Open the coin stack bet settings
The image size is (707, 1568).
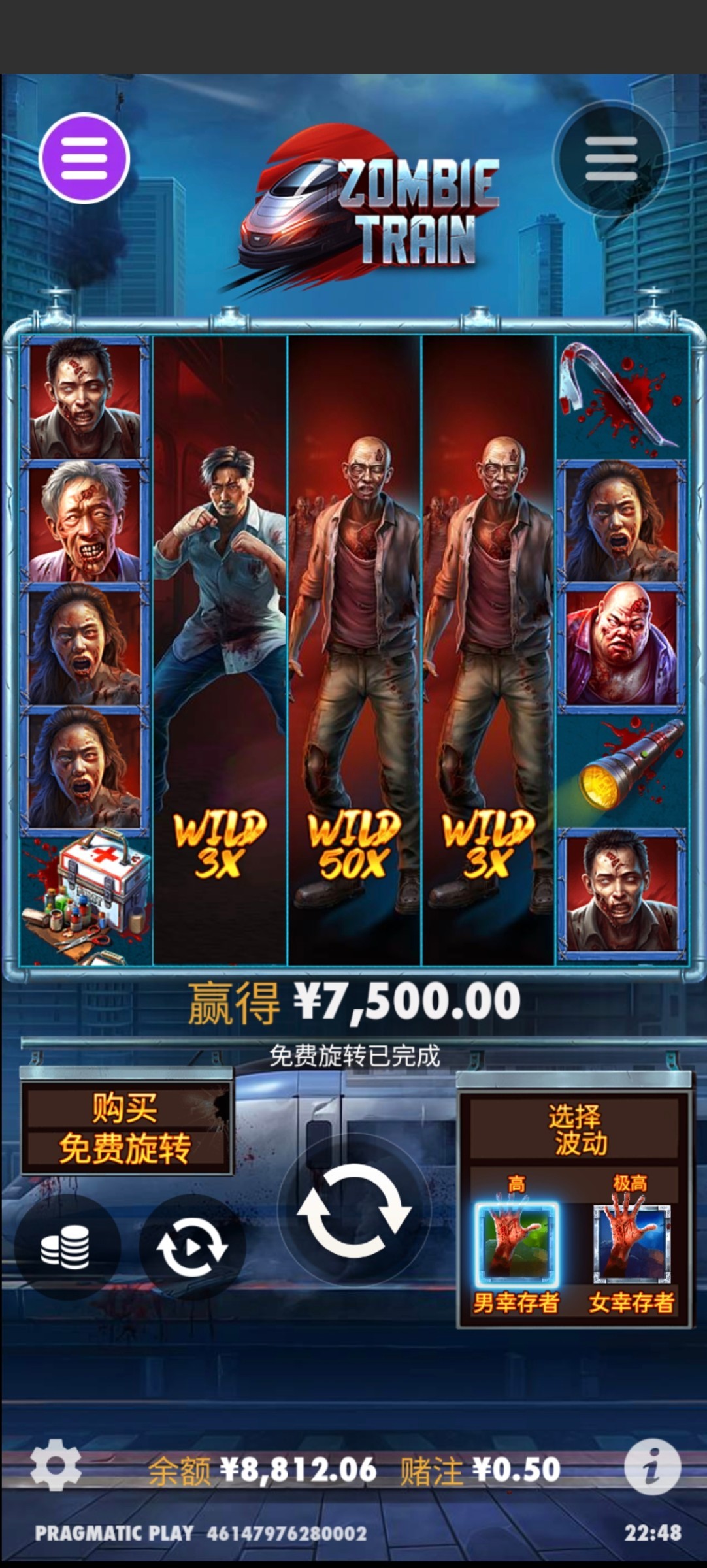(66, 1247)
